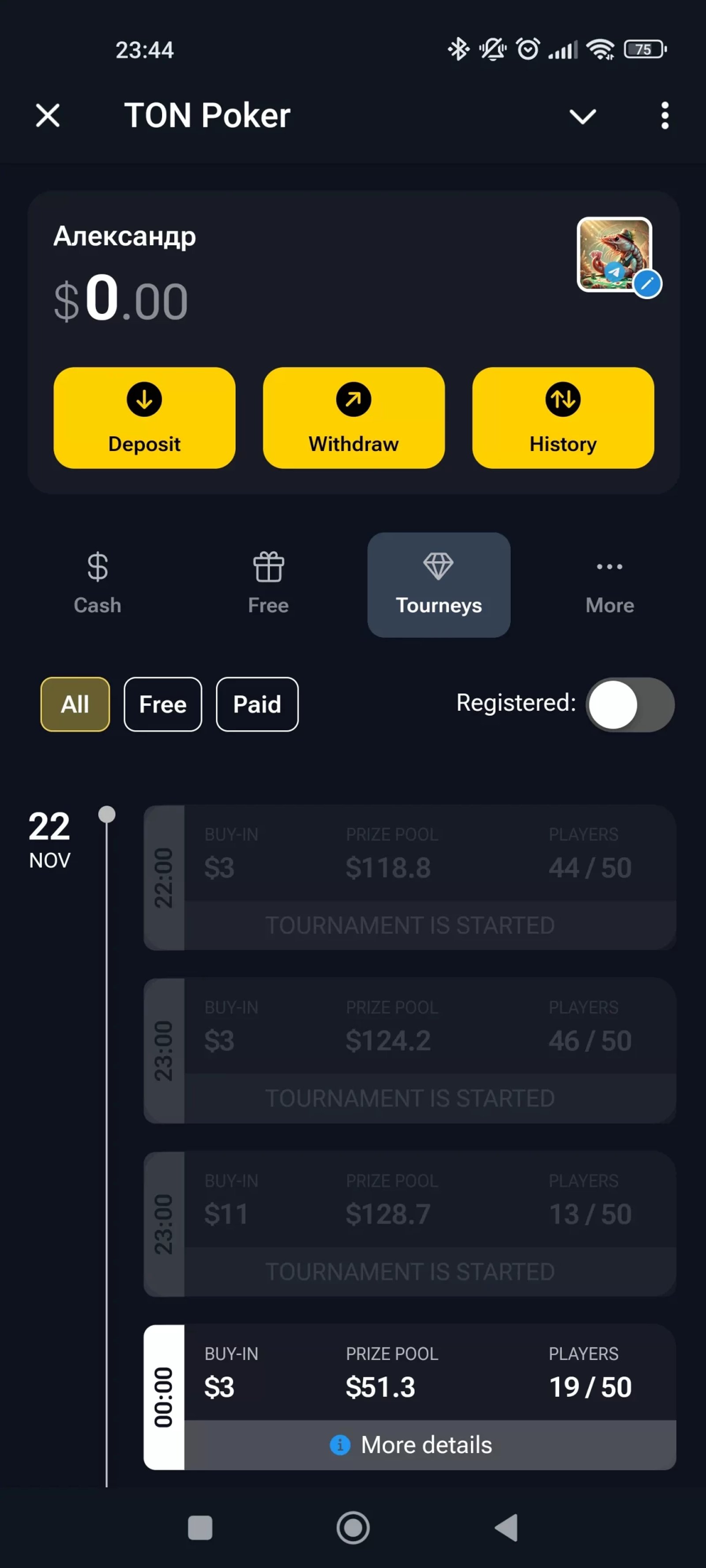Filter tournaments by Paid chip

click(x=257, y=704)
